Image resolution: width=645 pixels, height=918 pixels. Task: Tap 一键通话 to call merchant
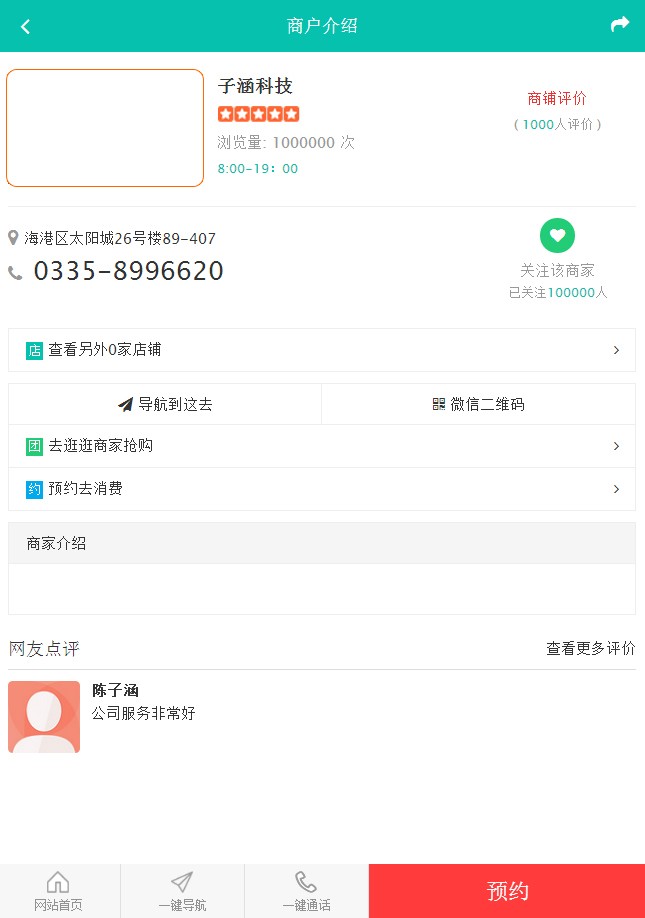[306, 891]
